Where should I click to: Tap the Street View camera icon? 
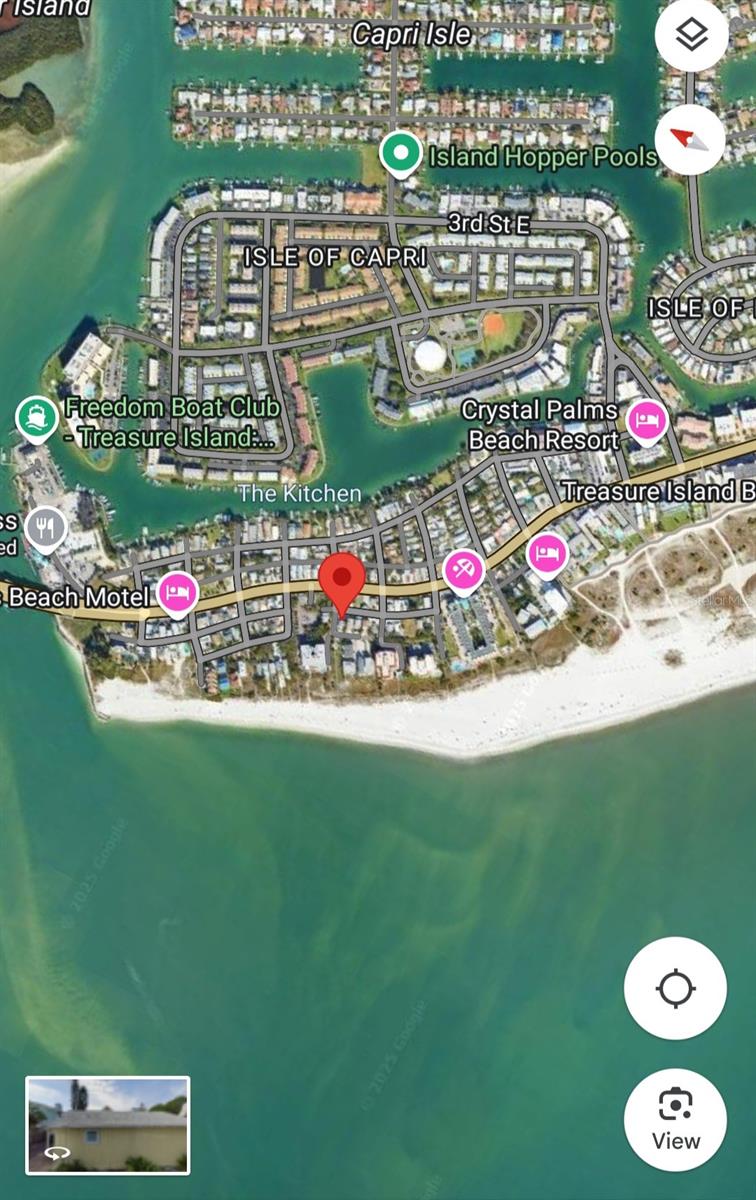[676, 1112]
